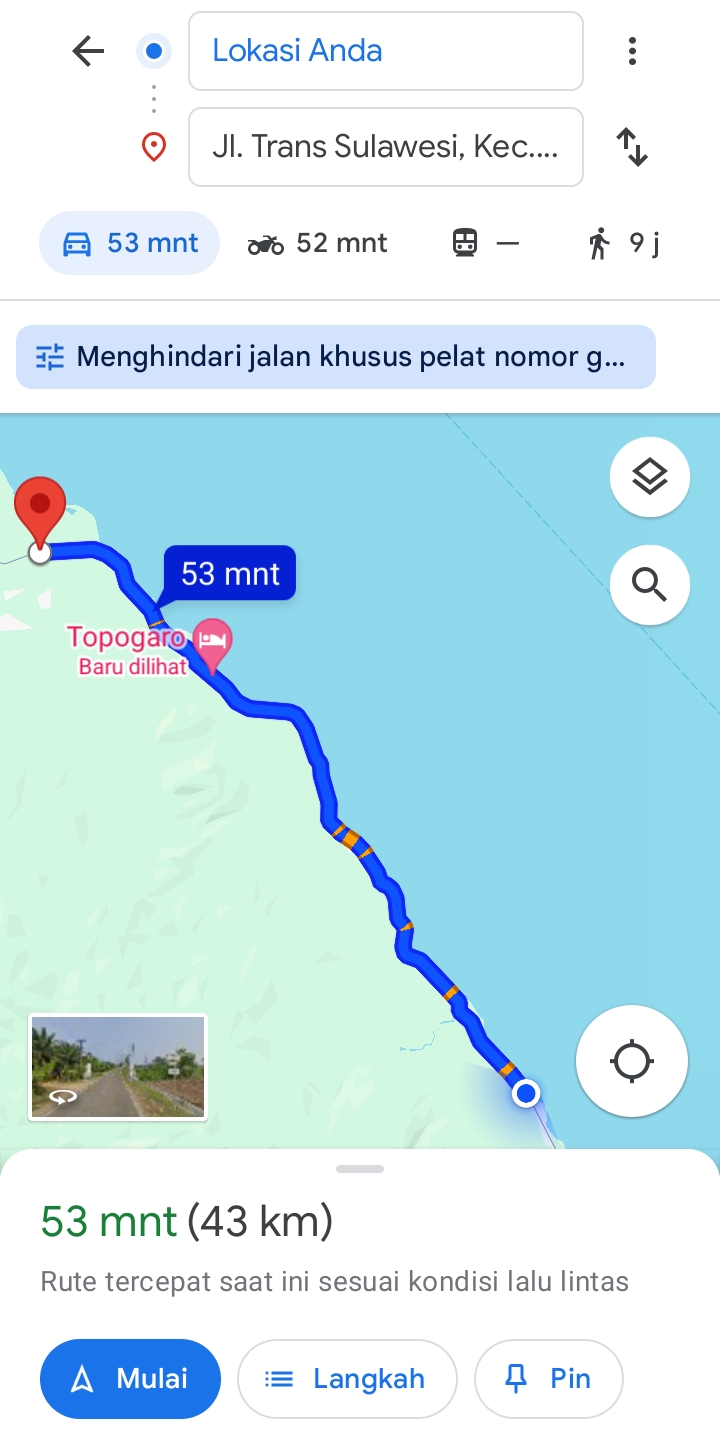The height and width of the screenshot is (1454, 720).
Task: Pin this route
Action: (x=549, y=1379)
